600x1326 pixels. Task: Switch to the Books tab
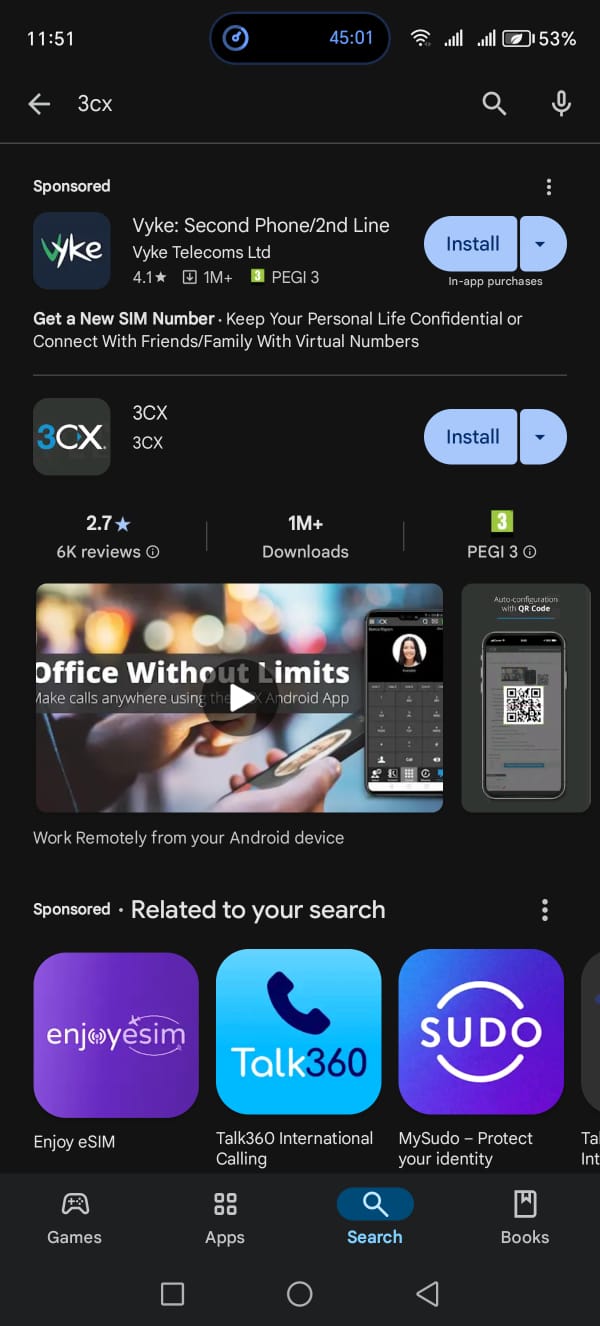(x=525, y=1217)
